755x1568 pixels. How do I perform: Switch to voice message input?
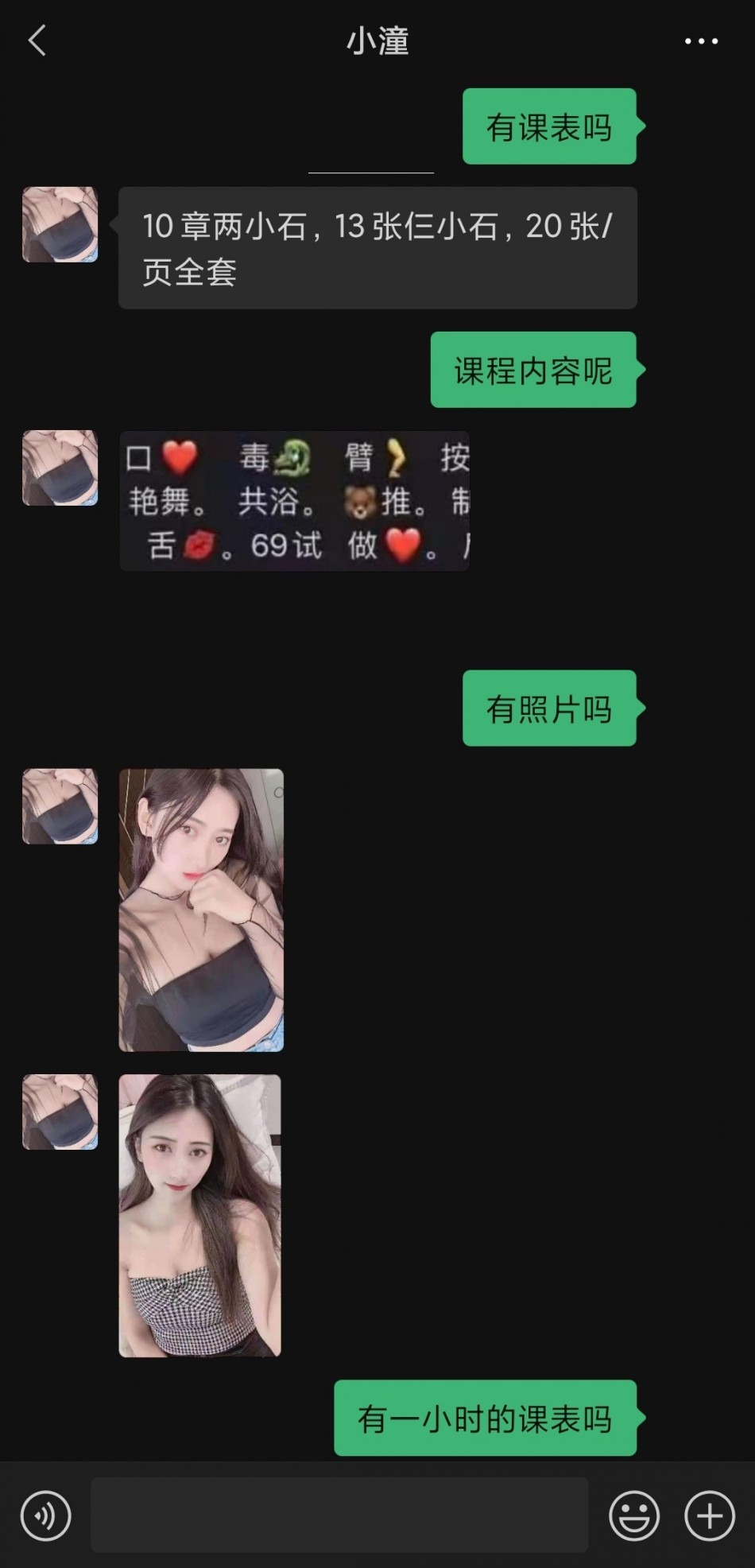point(45,1515)
